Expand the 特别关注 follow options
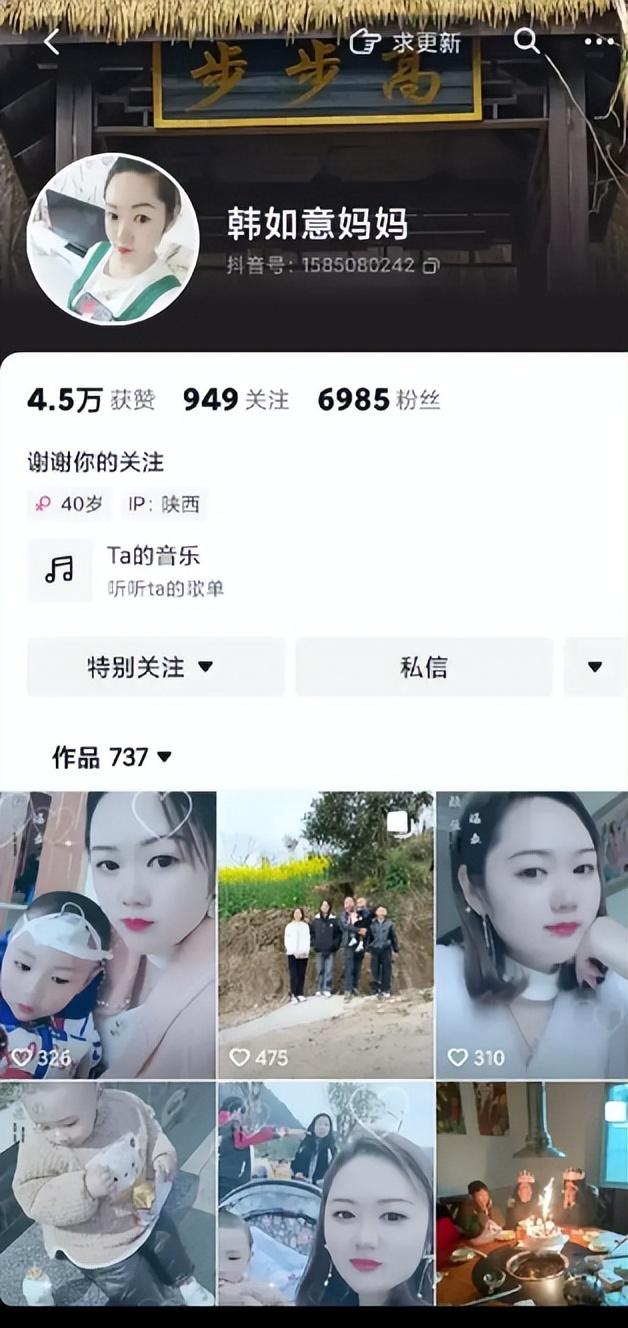The image size is (628, 1328). click(155, 667)
